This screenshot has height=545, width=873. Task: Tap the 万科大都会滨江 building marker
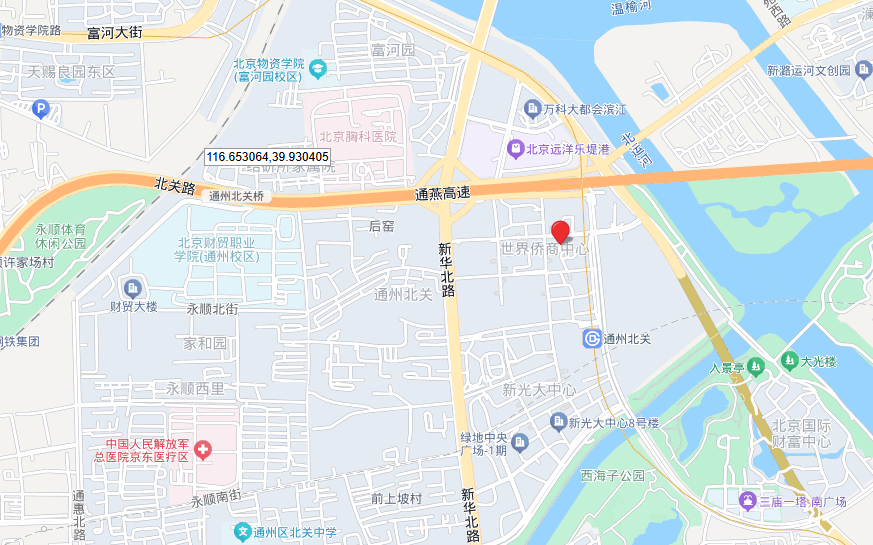[531, 108]
